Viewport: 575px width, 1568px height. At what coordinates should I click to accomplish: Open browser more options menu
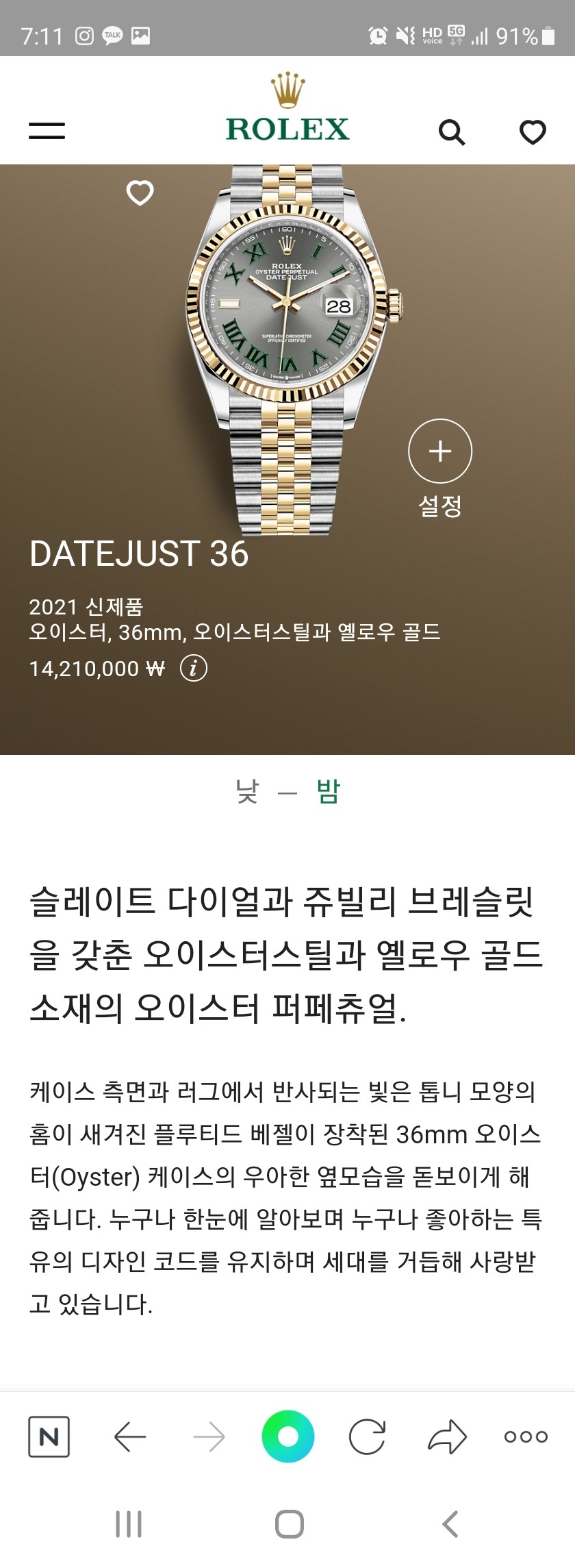526,1436
